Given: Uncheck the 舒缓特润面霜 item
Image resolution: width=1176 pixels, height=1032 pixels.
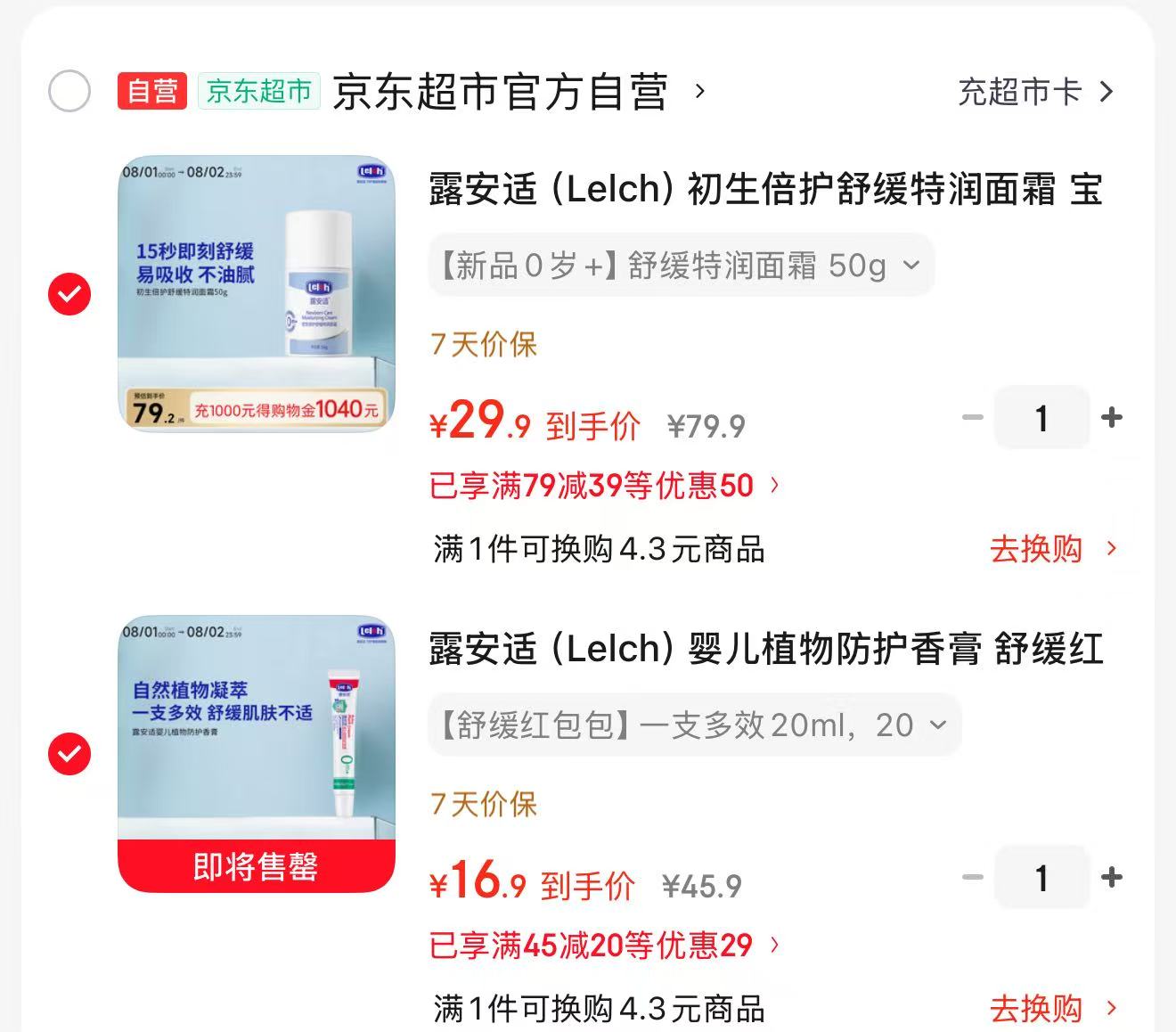Looking at the screenshot, I should coord(69,294).
